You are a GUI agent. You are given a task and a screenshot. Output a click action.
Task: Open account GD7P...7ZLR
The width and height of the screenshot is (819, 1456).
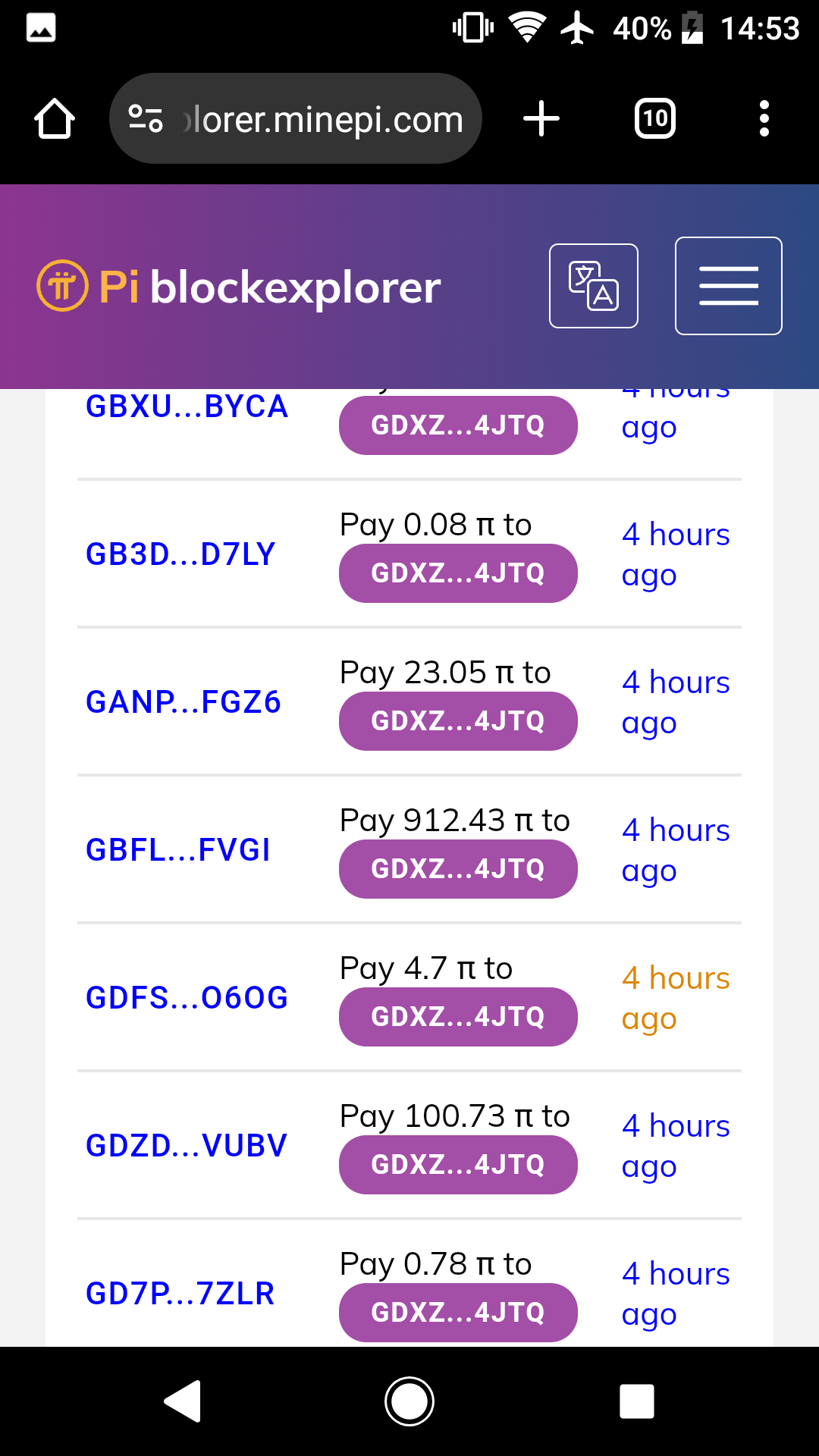180,1294
